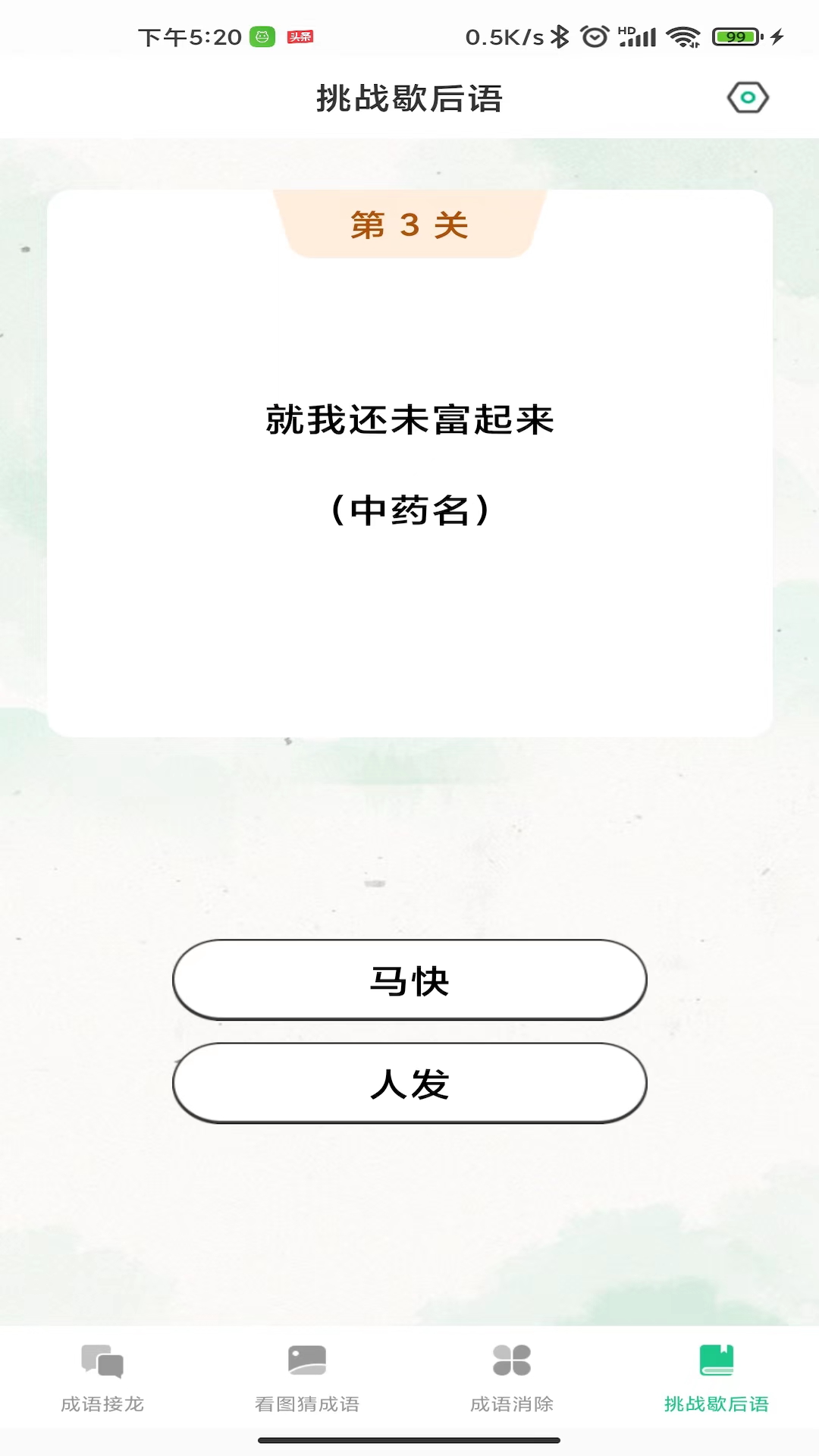
Task: Open the hexagon settings icon
Action: tap(748, 98)
